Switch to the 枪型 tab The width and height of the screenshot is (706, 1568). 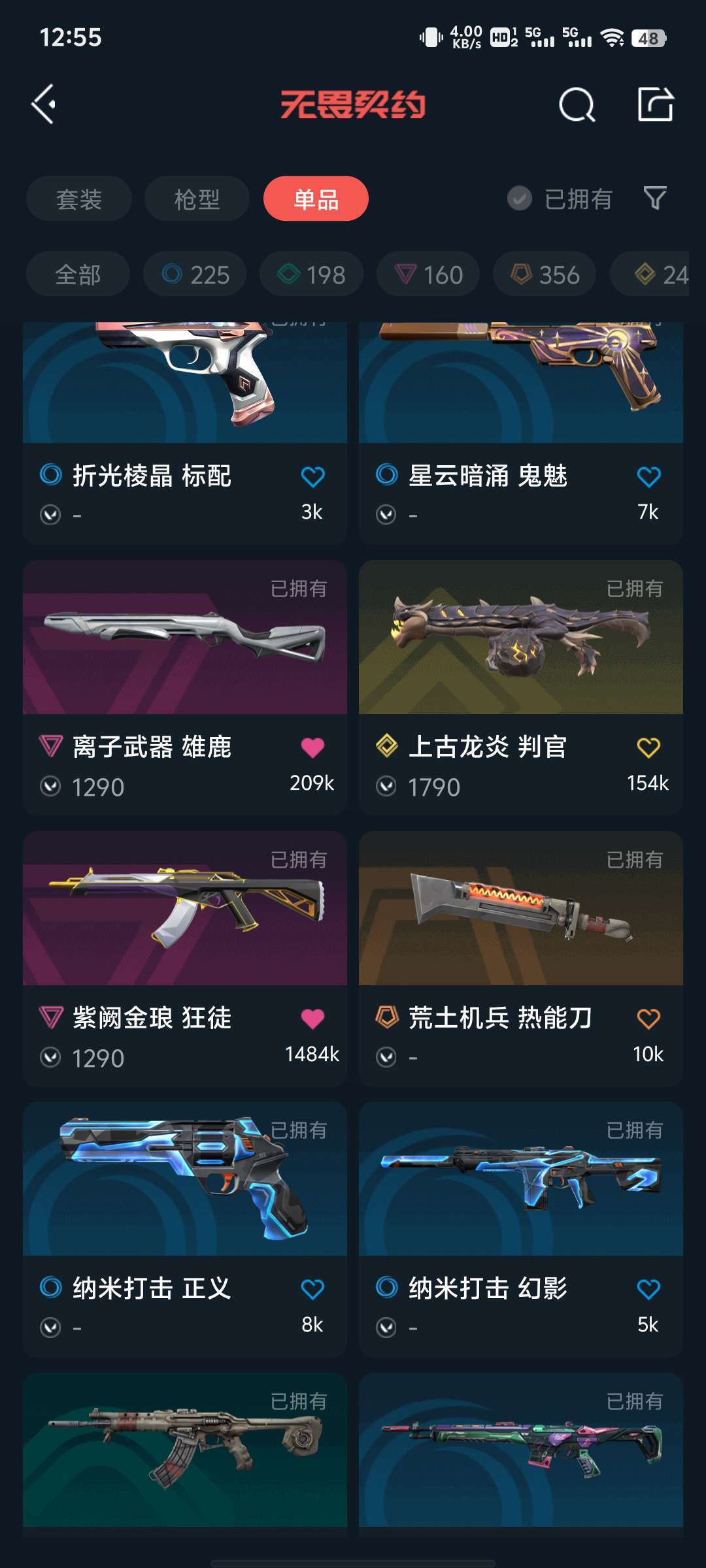197,199
